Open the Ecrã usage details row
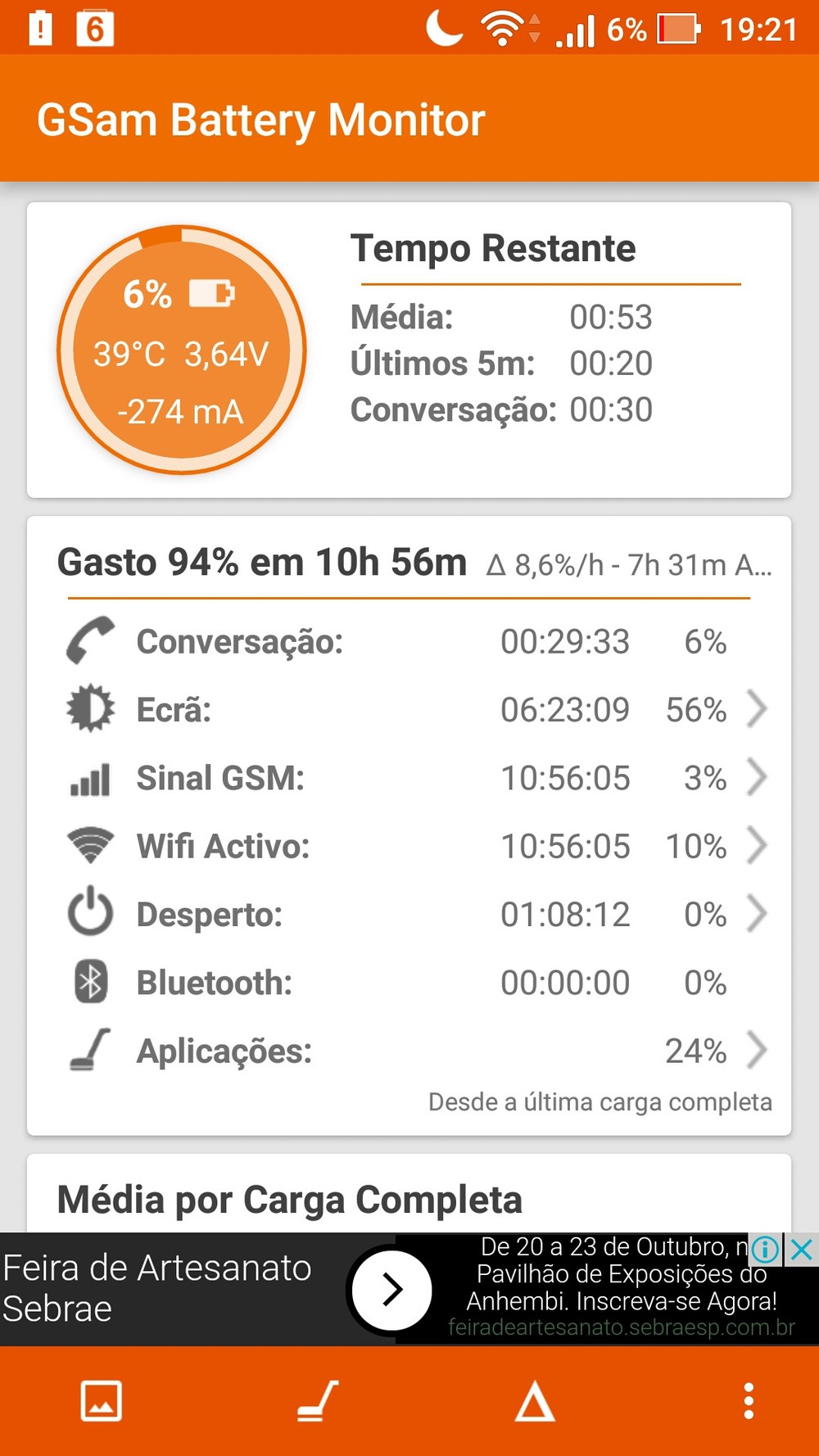Screen dimensions: 819x1456 pyautogui.click(x=409, y=709)
